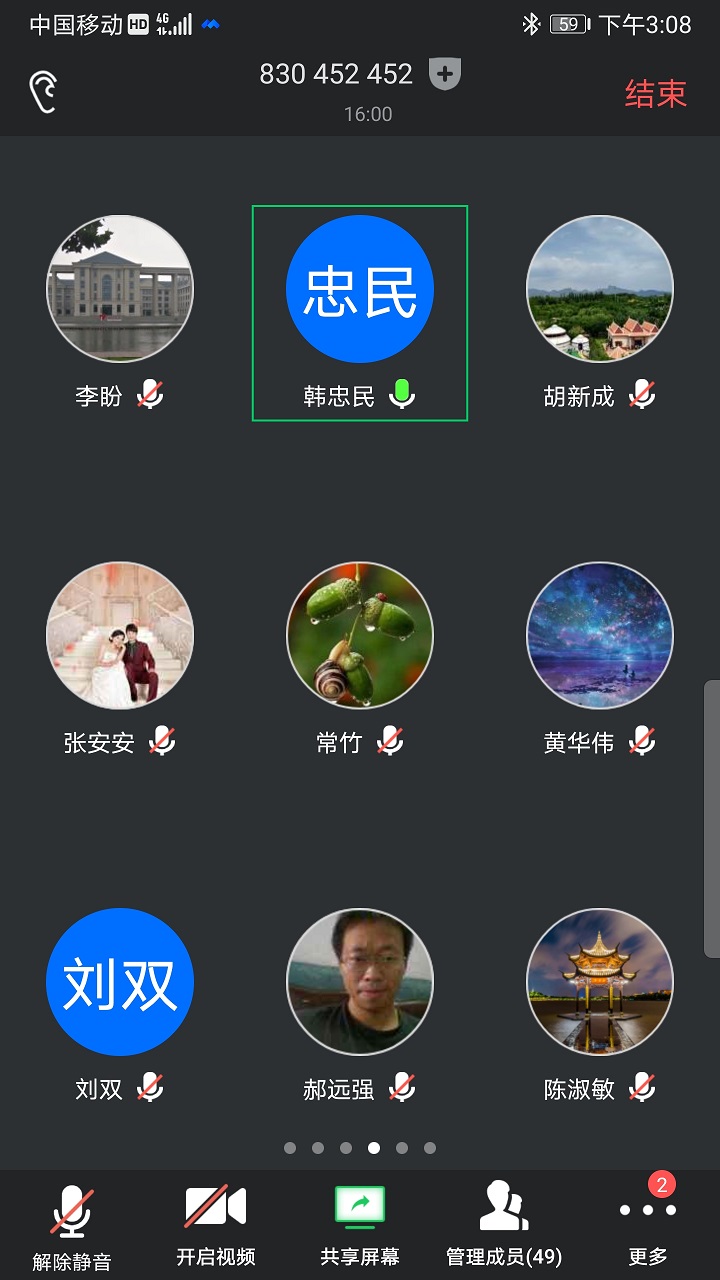
Task: Select speaking participant 韩忠民
Action: click(x=360, y=290)
